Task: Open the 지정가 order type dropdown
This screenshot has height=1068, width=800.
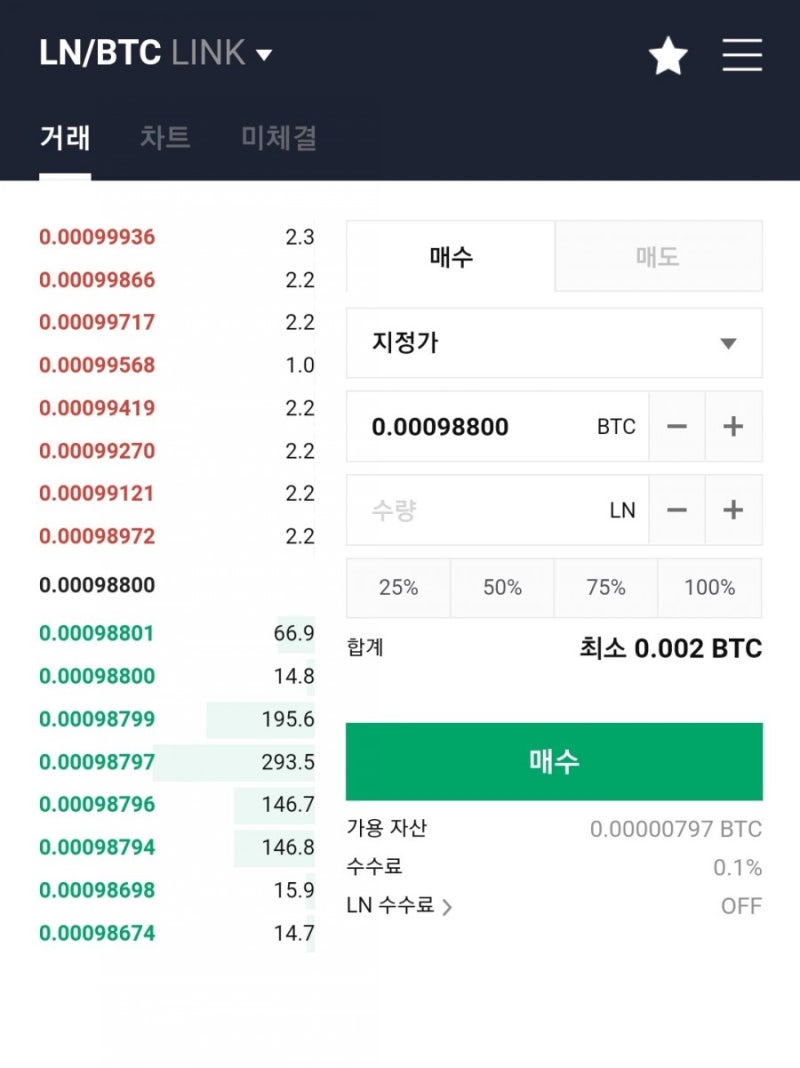Action: [553, 343]
